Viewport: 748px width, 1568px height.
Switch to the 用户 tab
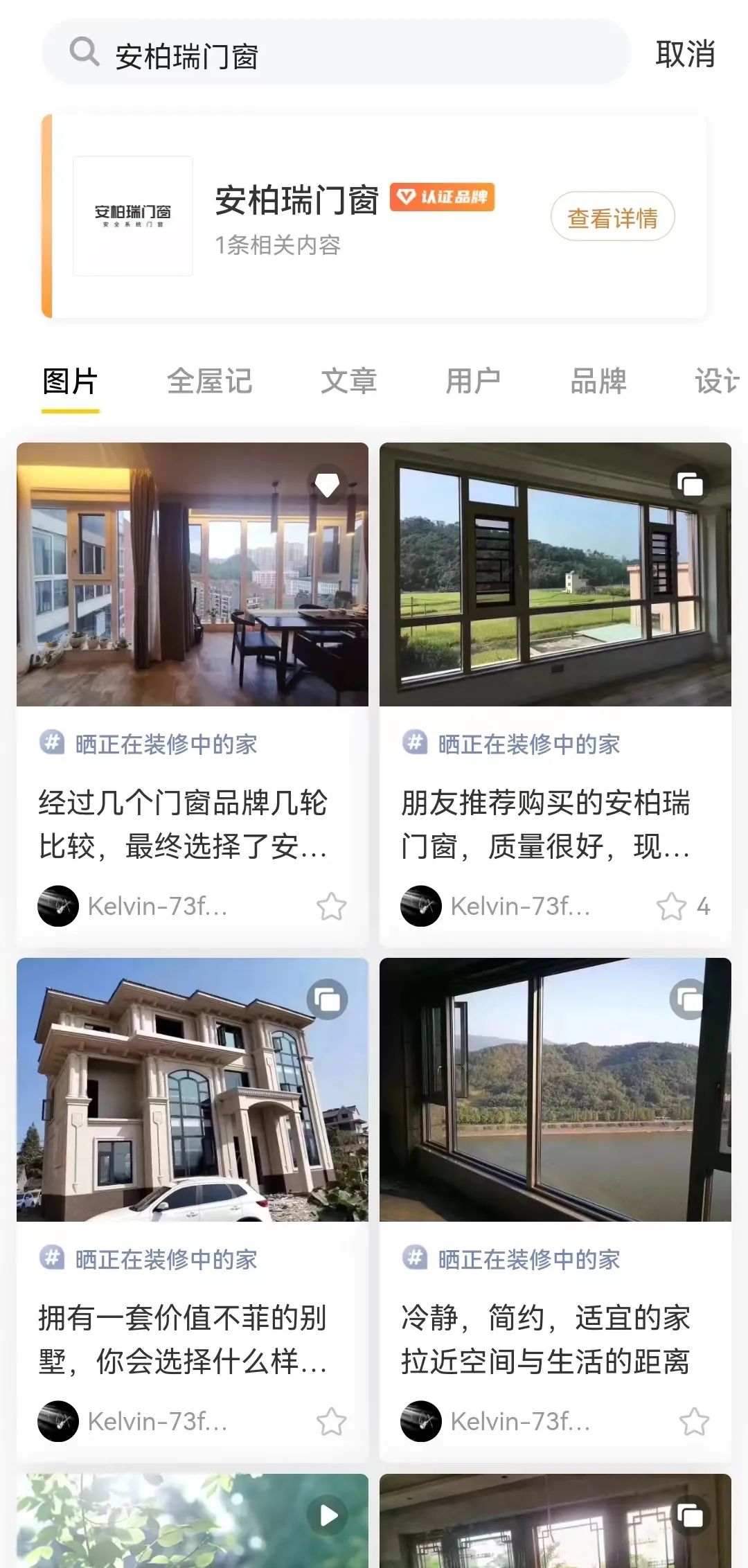(x=473, y=382)
